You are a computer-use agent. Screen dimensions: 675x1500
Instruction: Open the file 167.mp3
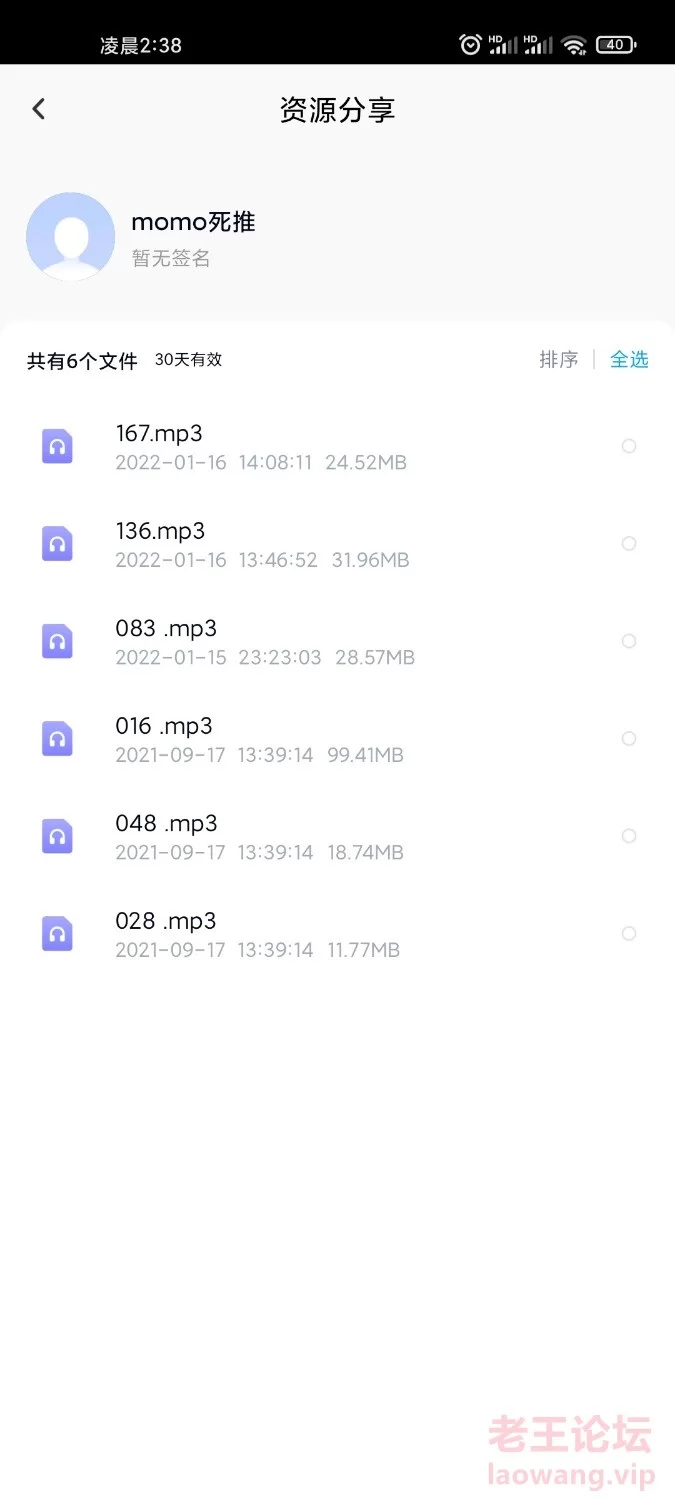pyautogui.click(x=337, y=446)
